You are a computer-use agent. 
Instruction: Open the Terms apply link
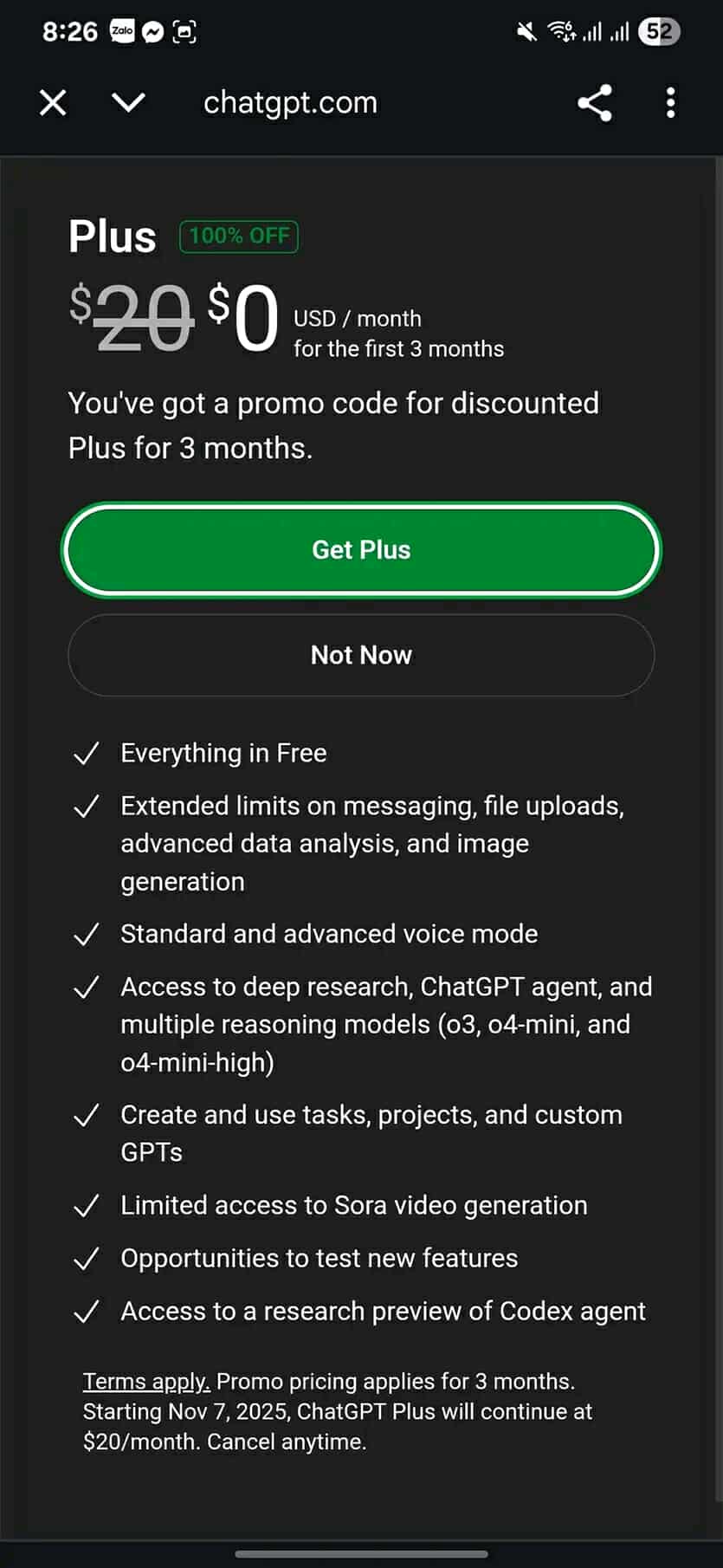coord(146,1381)
